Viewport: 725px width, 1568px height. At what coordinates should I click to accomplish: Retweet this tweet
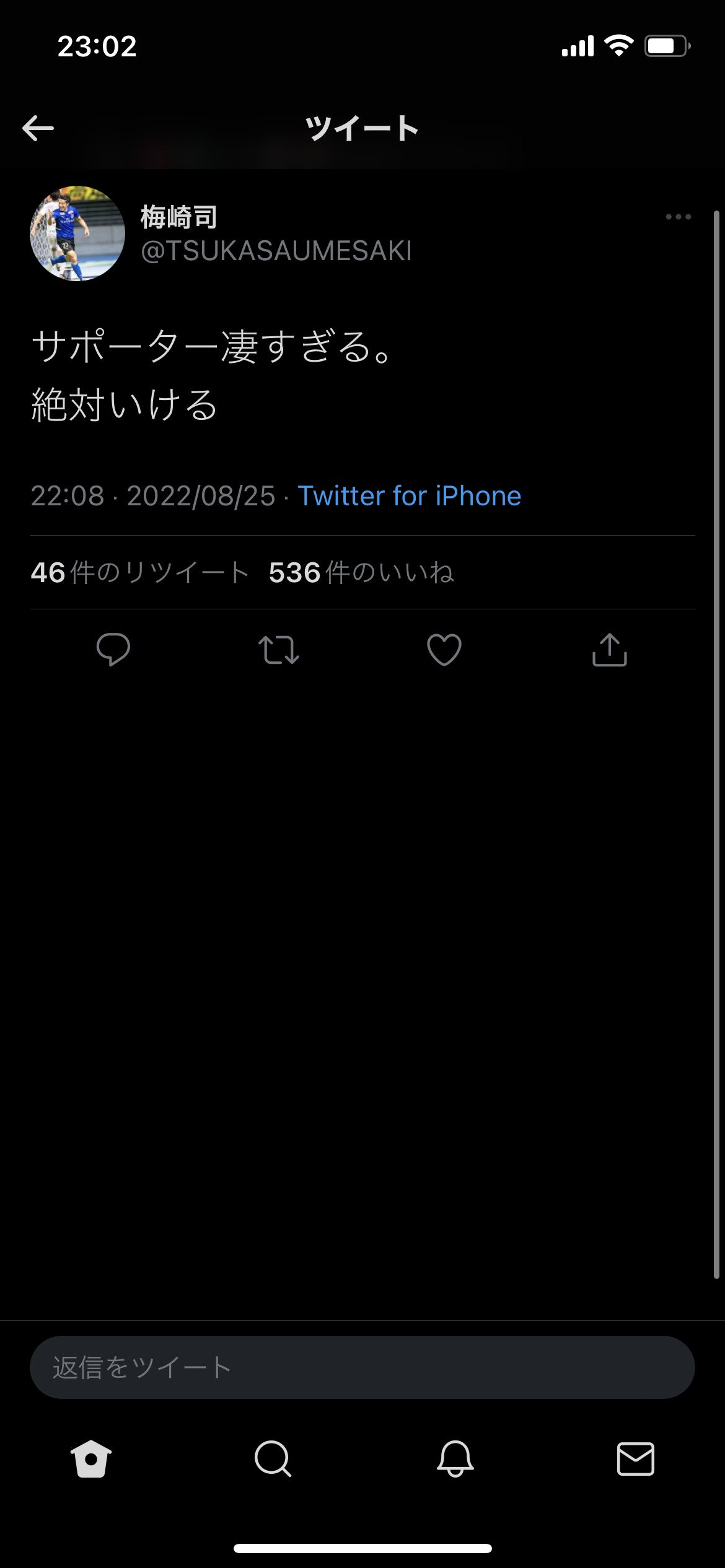(x=279, y=650)
